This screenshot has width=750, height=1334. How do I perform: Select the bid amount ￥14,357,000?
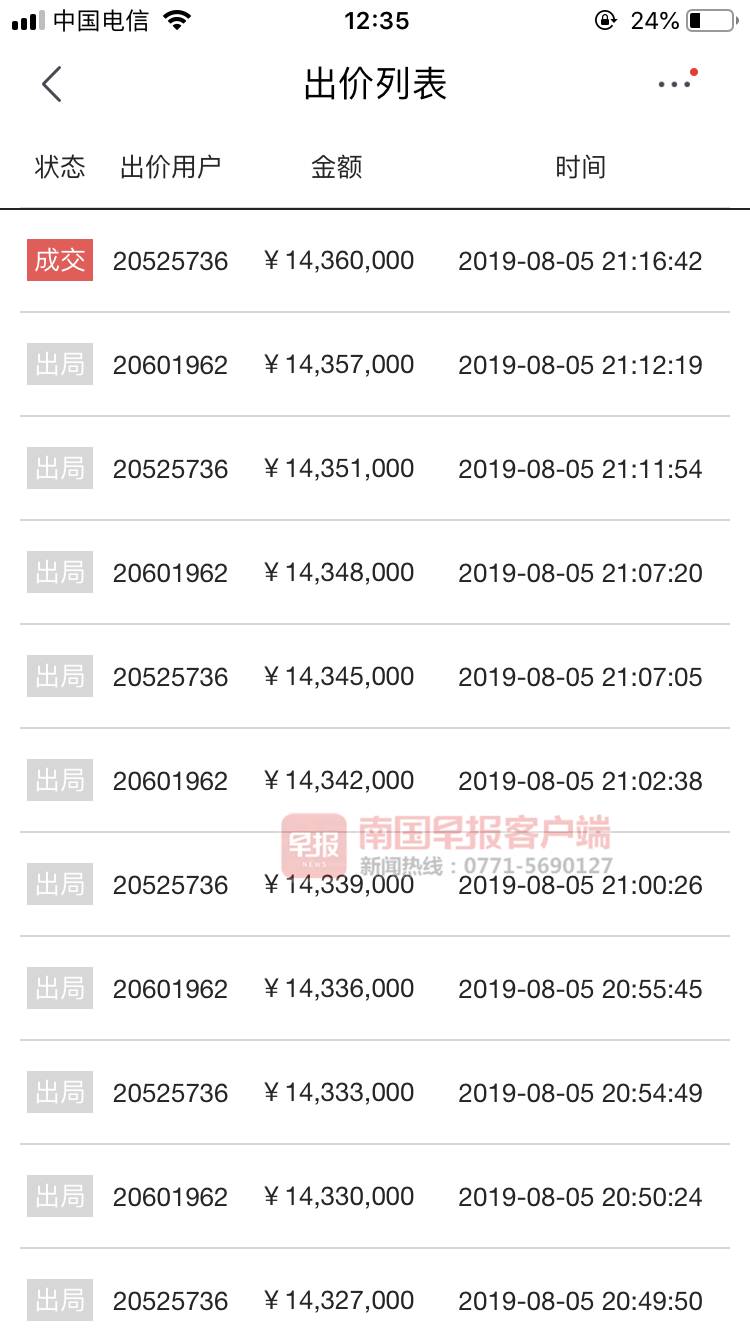coord(333,364)
